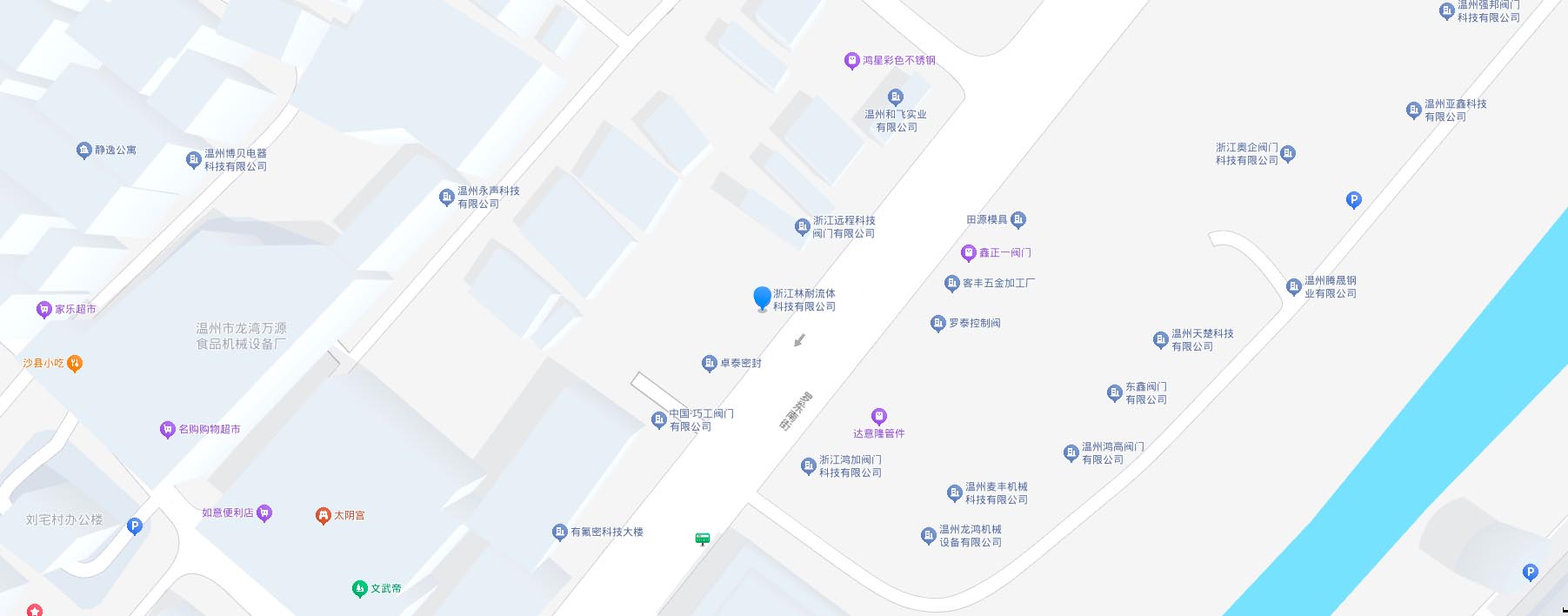
Task: Select the 鑫正一阀门 shop marker
Action: click(x=968, y=252)
